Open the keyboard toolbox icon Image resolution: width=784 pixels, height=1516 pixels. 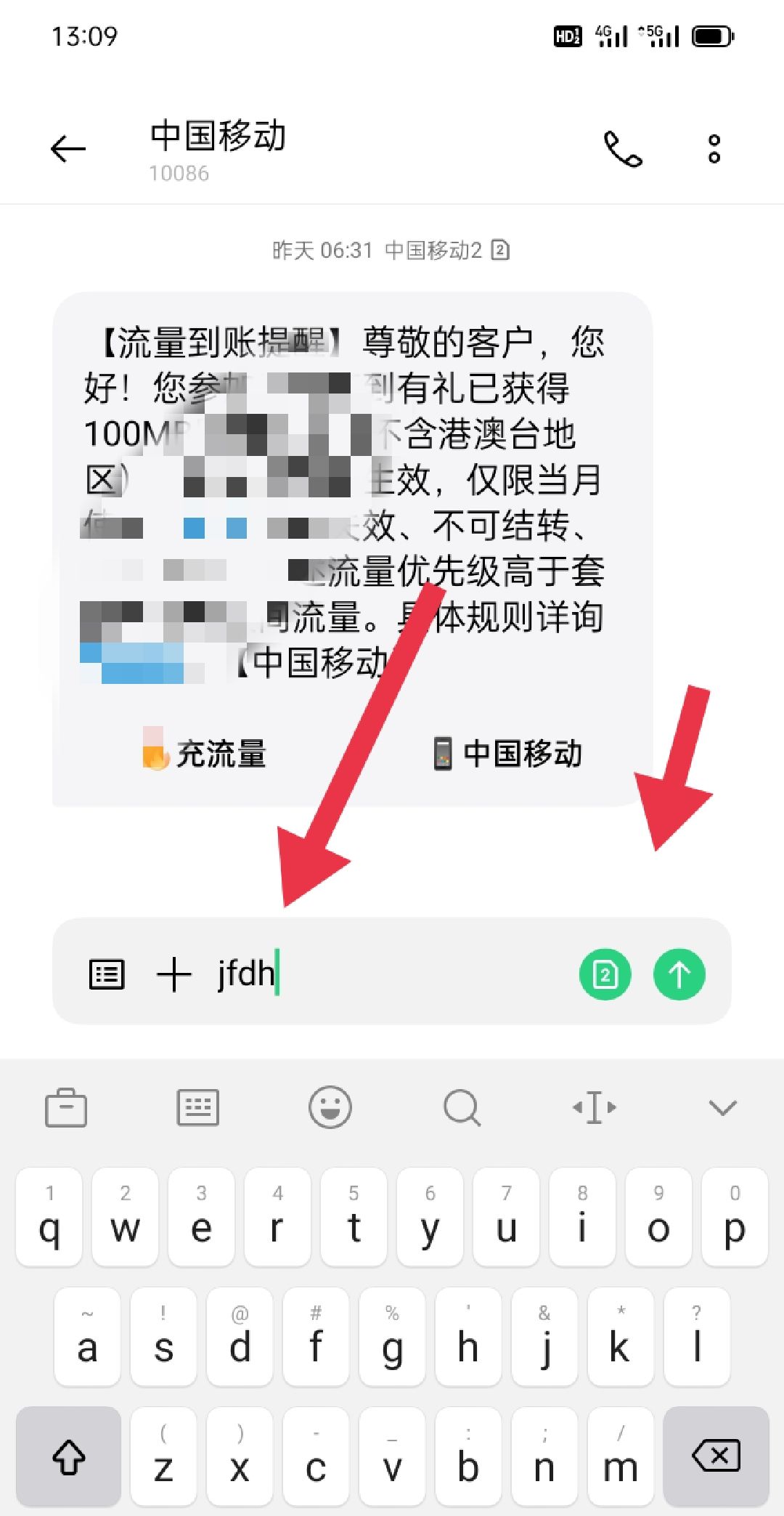tap(66, 1108)
